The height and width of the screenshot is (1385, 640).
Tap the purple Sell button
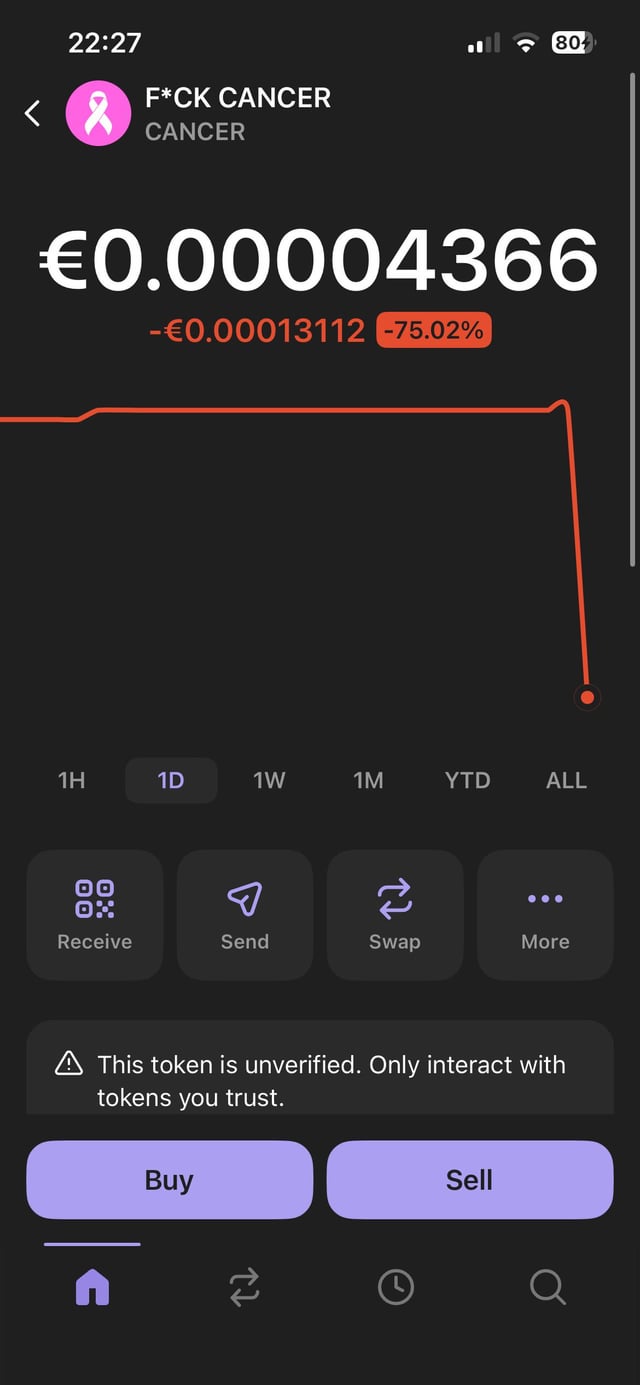469,1180
